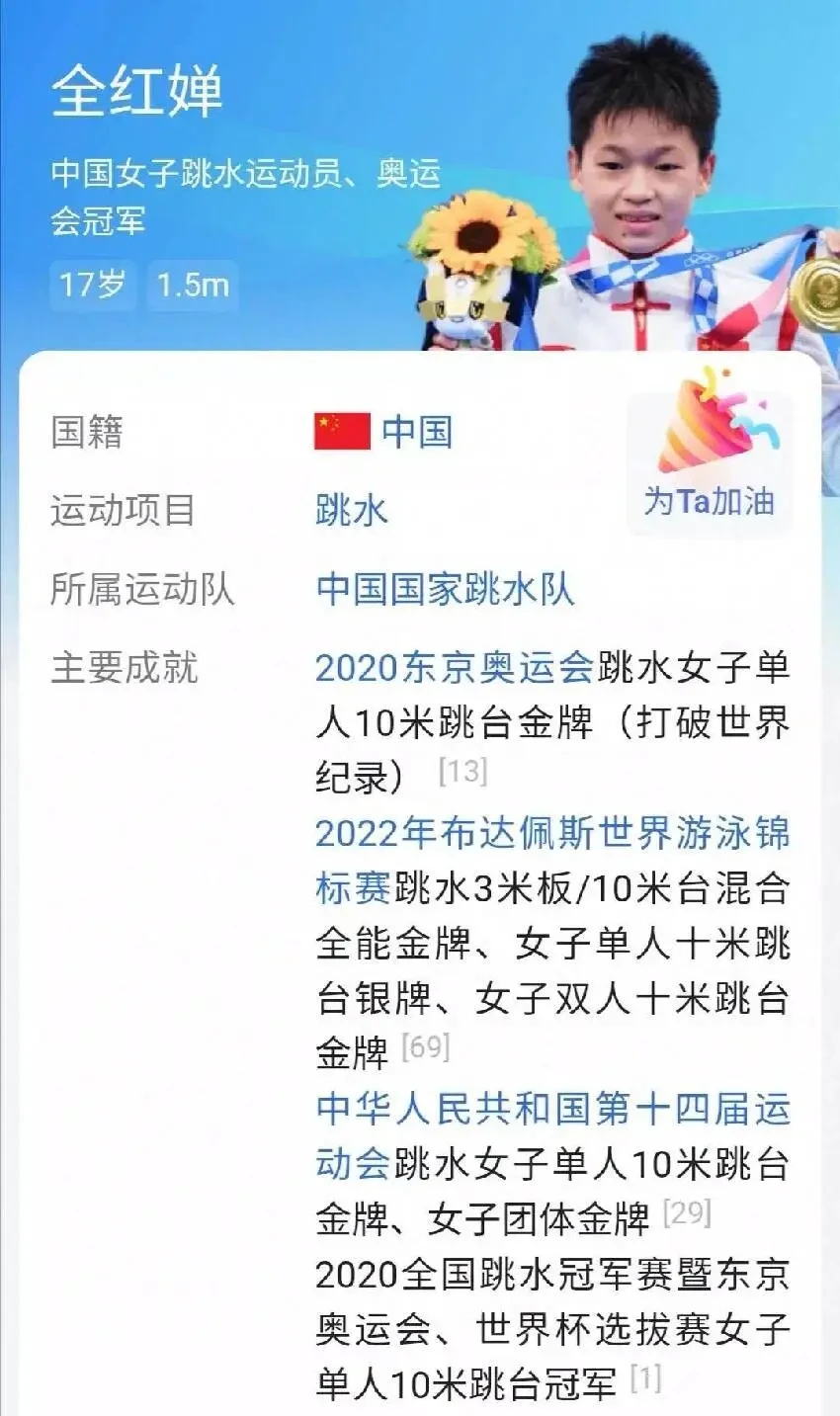Open the 中国国家跳水队 team link
The image size is (840, 1416).
(x=445, y=589)
